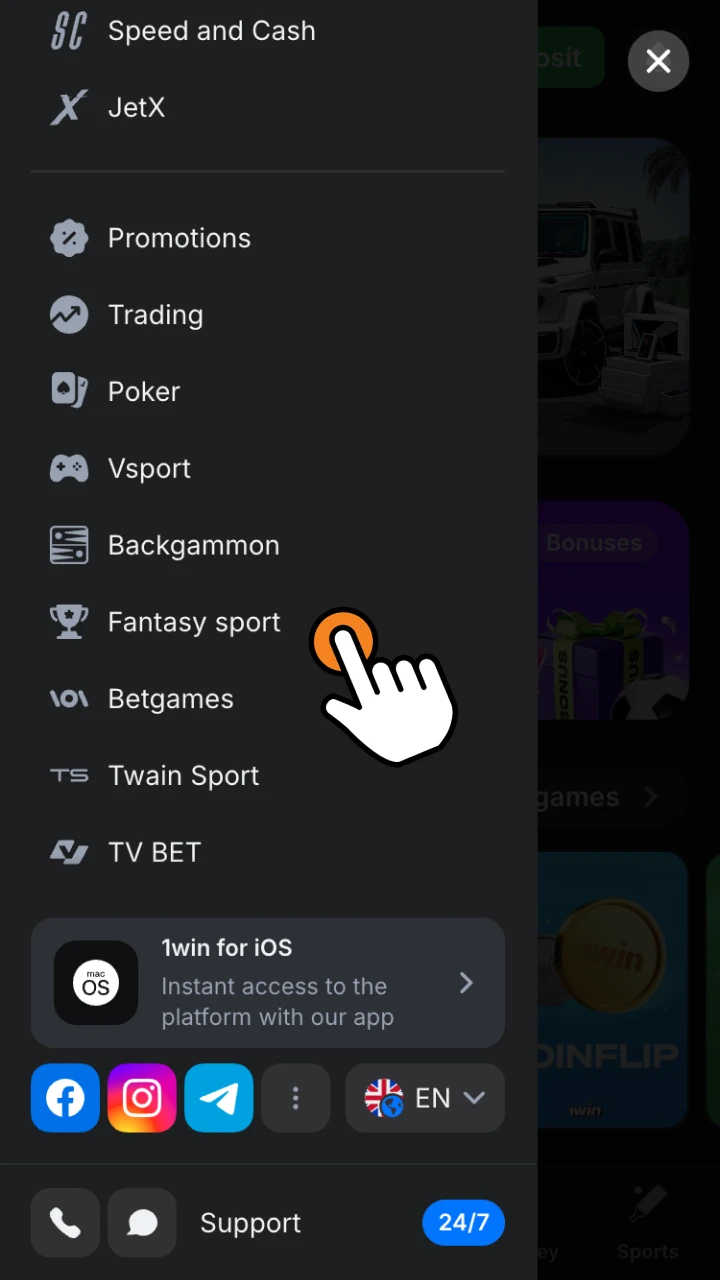Click the phone icon for Support
This screenshot has width=720, height=1280.
[x=64, y=1222]
